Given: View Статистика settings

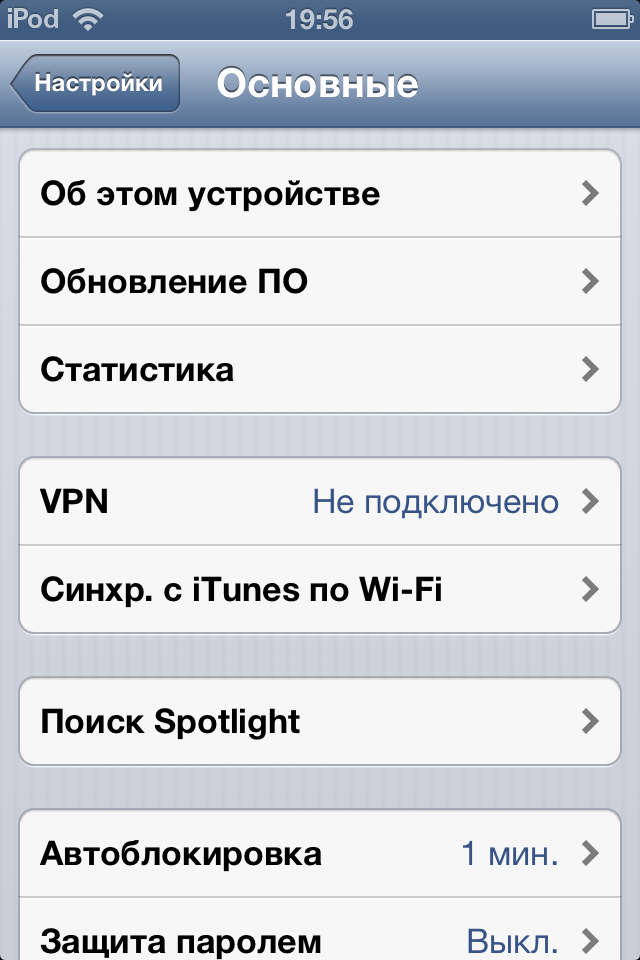Looking at the screenshot, I should pyautogui.click(x=320, y=370).
